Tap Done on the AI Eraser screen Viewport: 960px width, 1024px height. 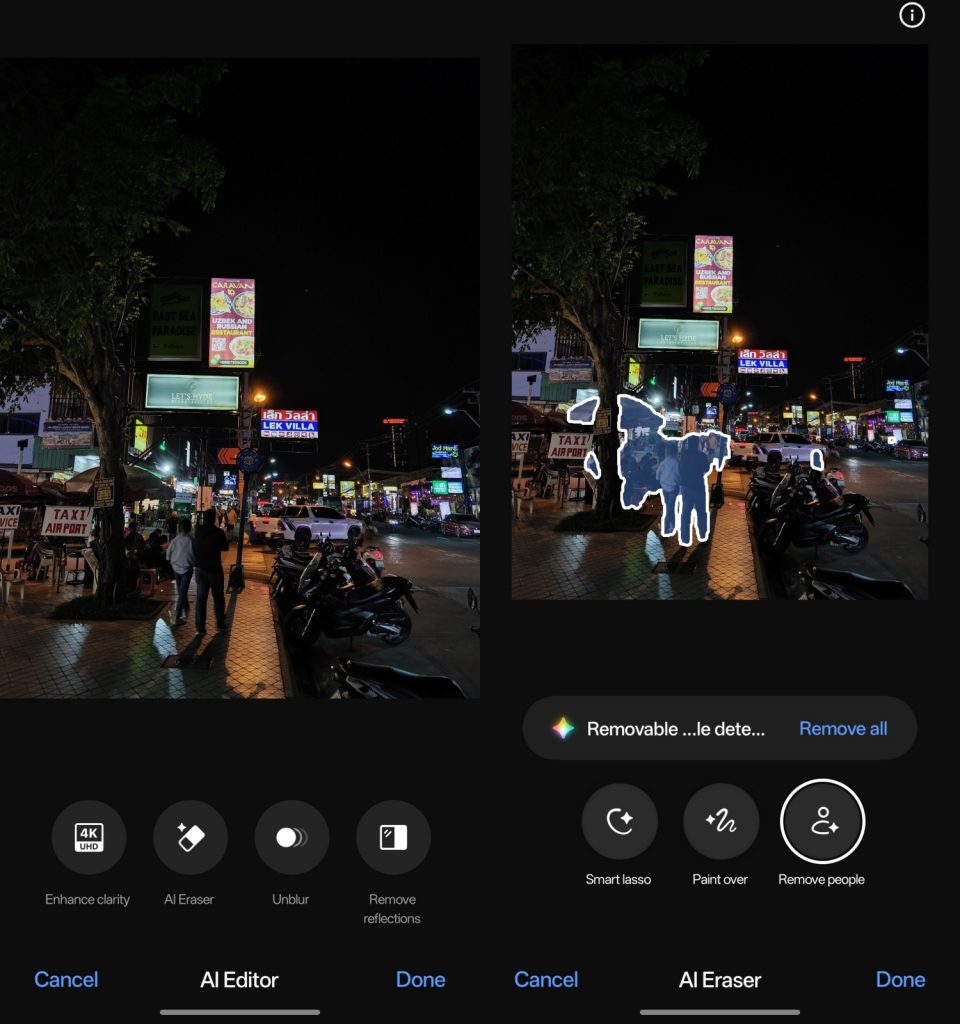(900, 979)
